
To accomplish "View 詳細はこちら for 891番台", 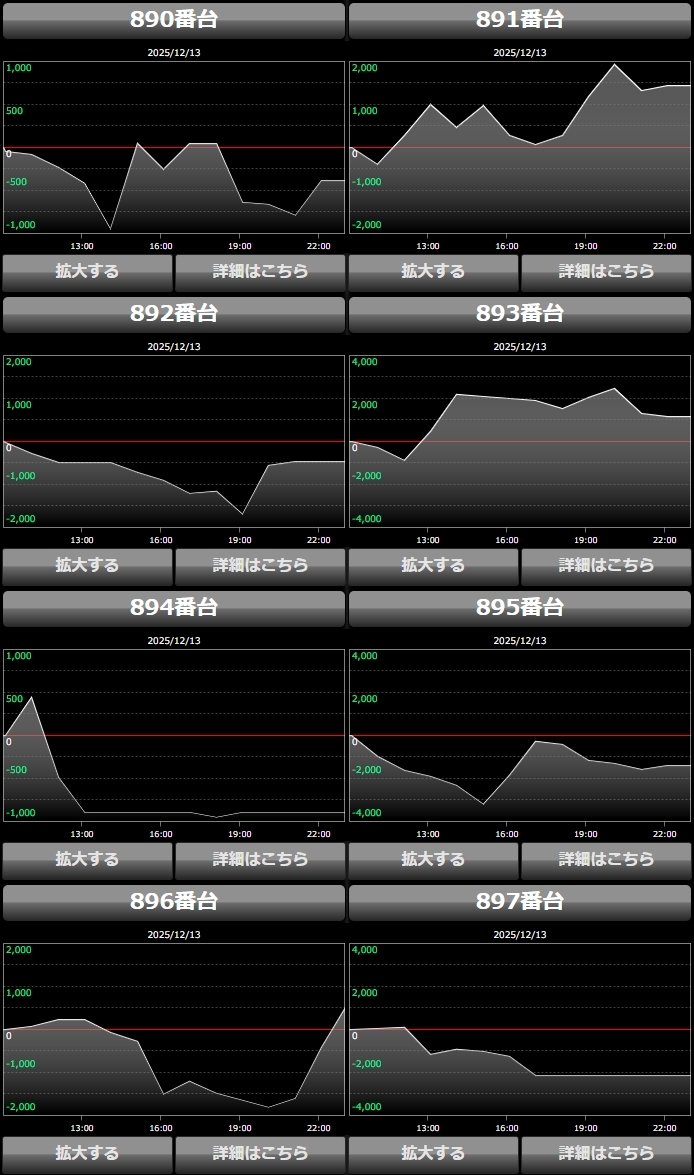I will [x=606, y=271].
